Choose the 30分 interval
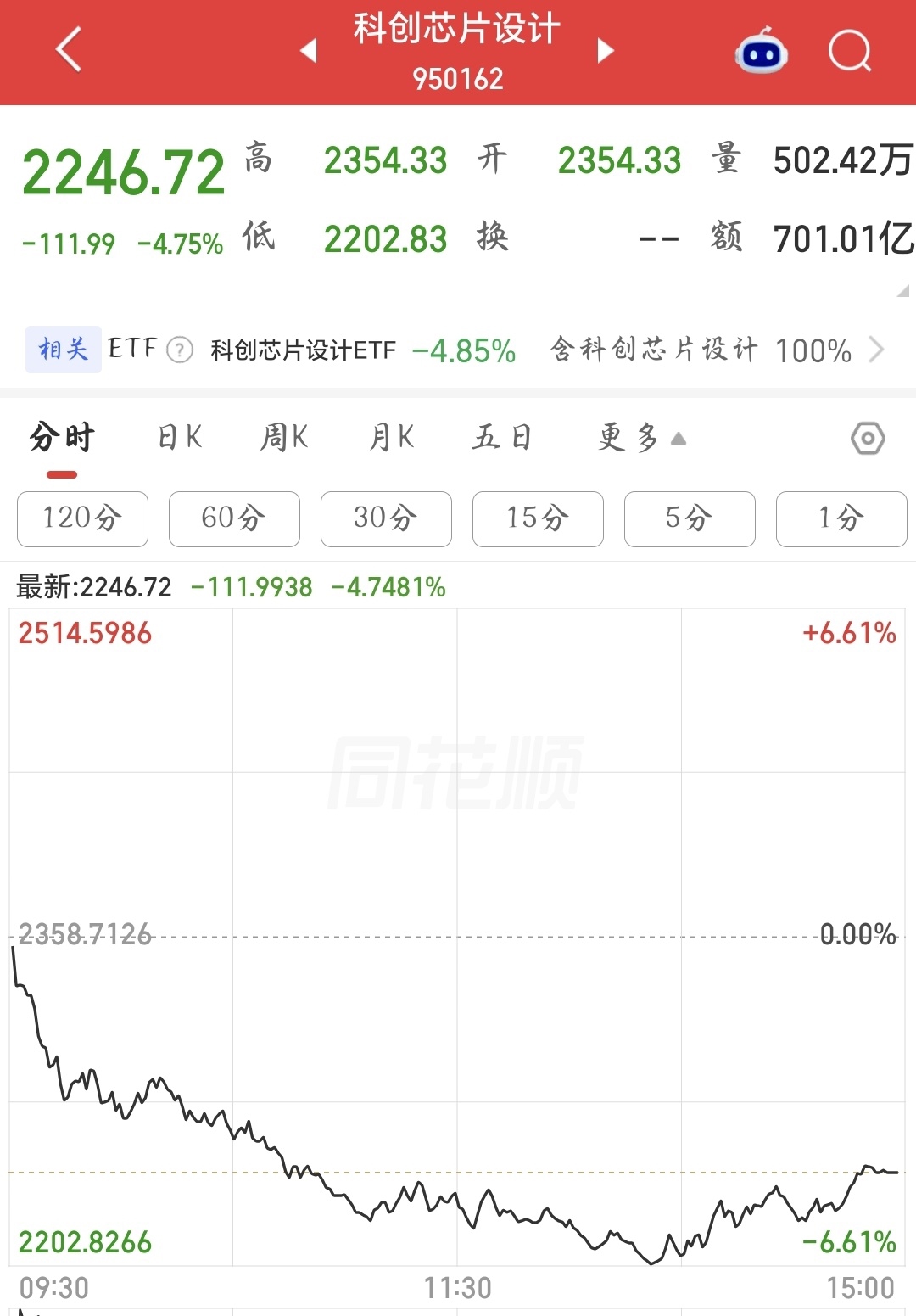This screenshot has width=916, height=1316. pyautogui.click(x=386, y=518)
